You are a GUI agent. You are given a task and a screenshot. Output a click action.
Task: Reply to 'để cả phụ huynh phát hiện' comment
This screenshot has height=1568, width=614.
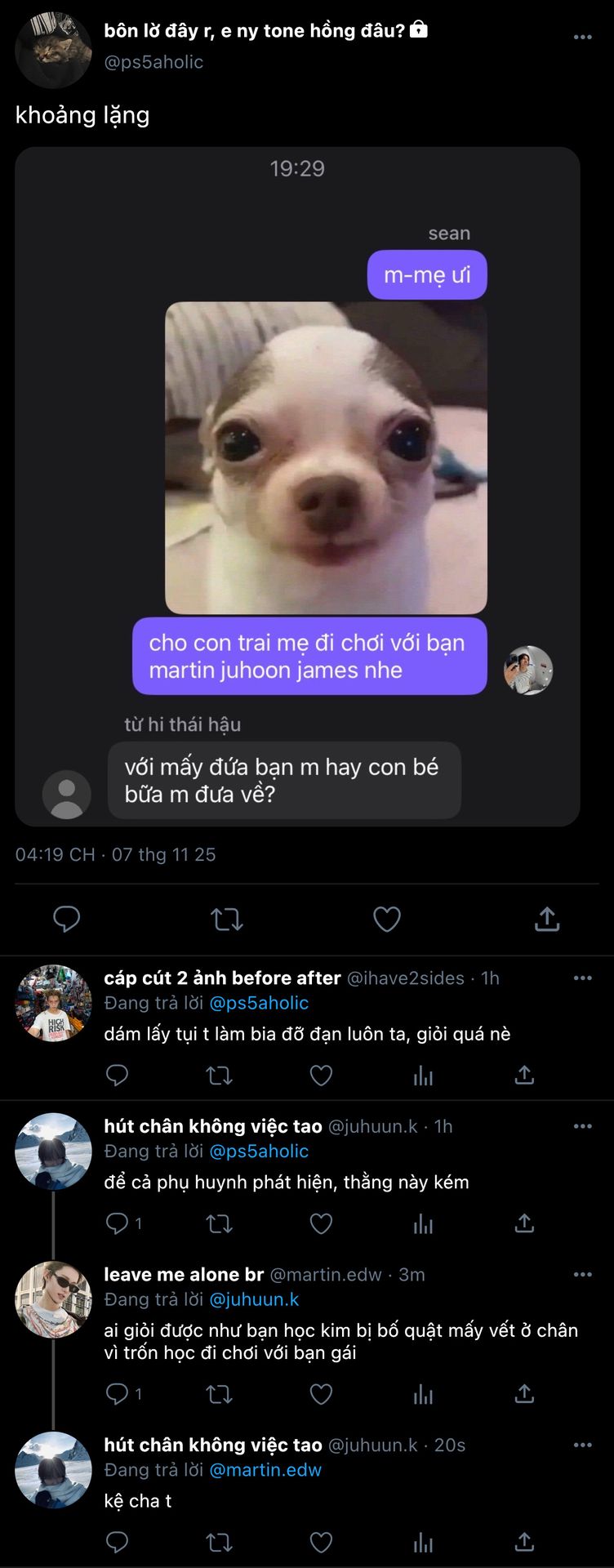pyautogui.click(x=118, y=1223)
